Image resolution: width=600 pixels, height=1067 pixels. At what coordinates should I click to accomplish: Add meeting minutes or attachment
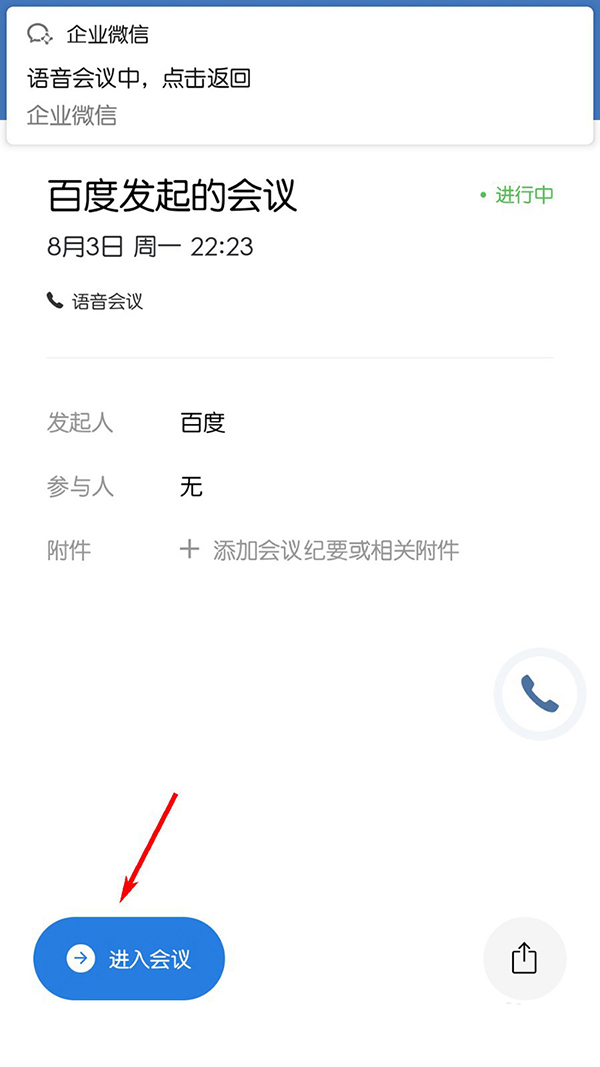pos(320,550)
